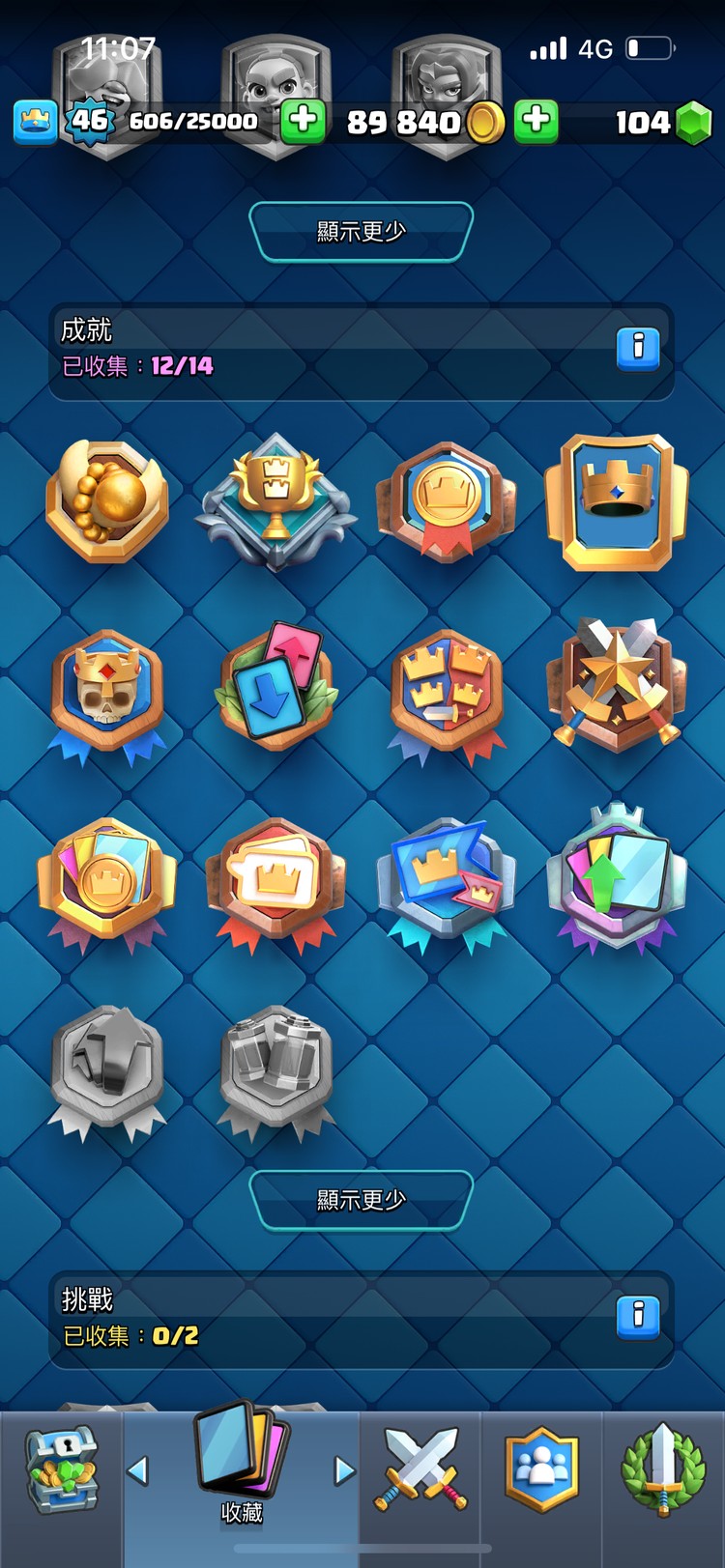Tap the right arrow beside 收藏
This screenshot has height=1568, width=725.
[x=343, y=1470]
